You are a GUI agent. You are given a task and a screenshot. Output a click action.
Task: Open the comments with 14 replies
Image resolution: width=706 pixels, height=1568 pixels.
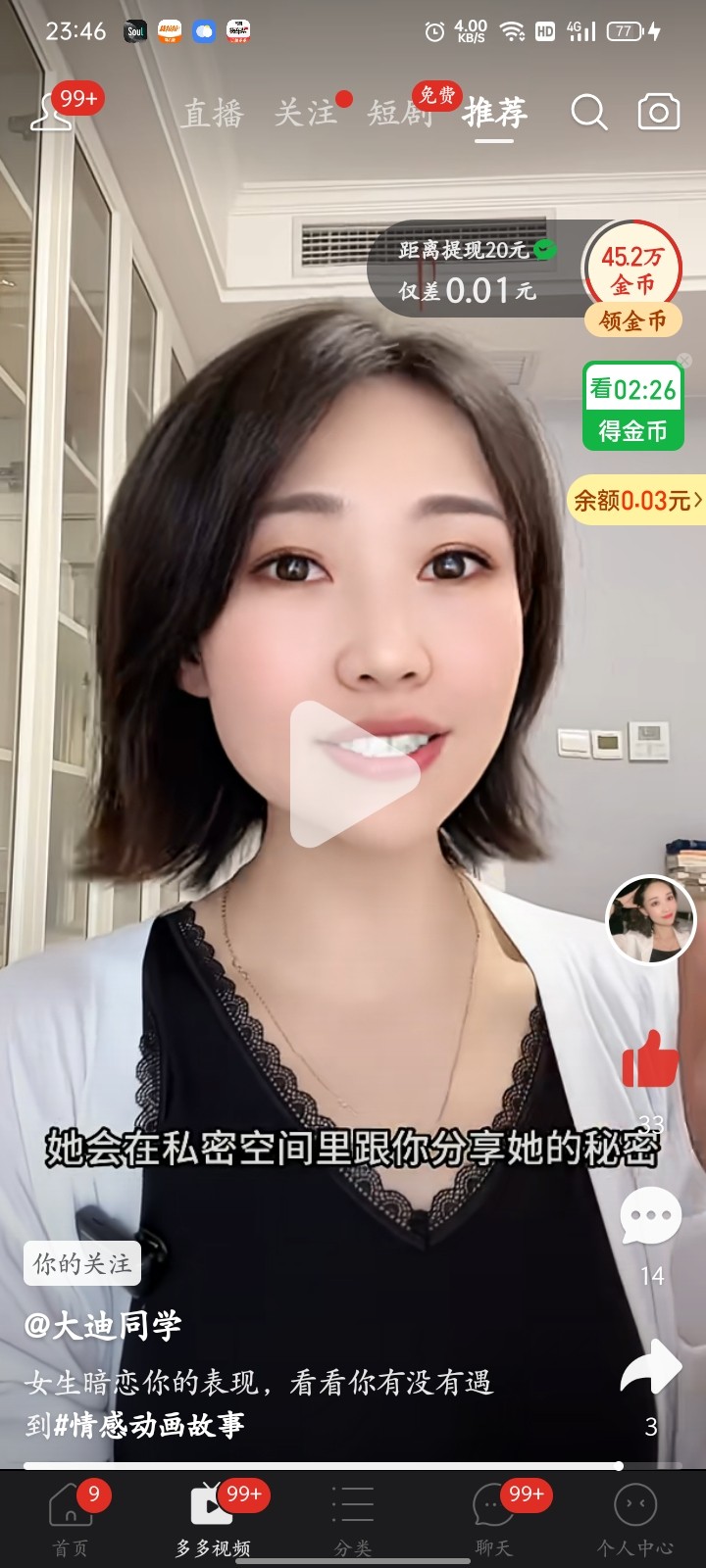pos(651,1215)
